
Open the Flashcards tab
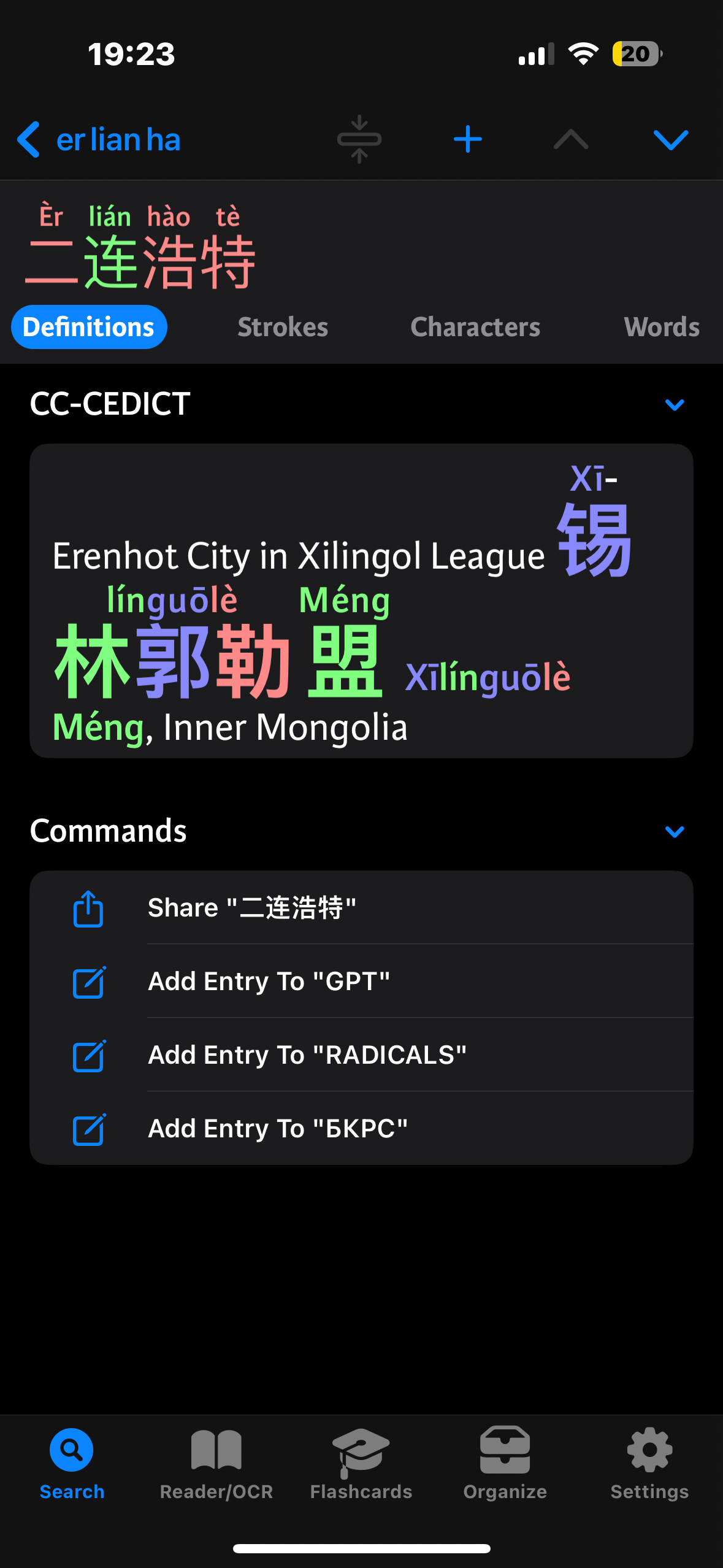(361, 1464)
